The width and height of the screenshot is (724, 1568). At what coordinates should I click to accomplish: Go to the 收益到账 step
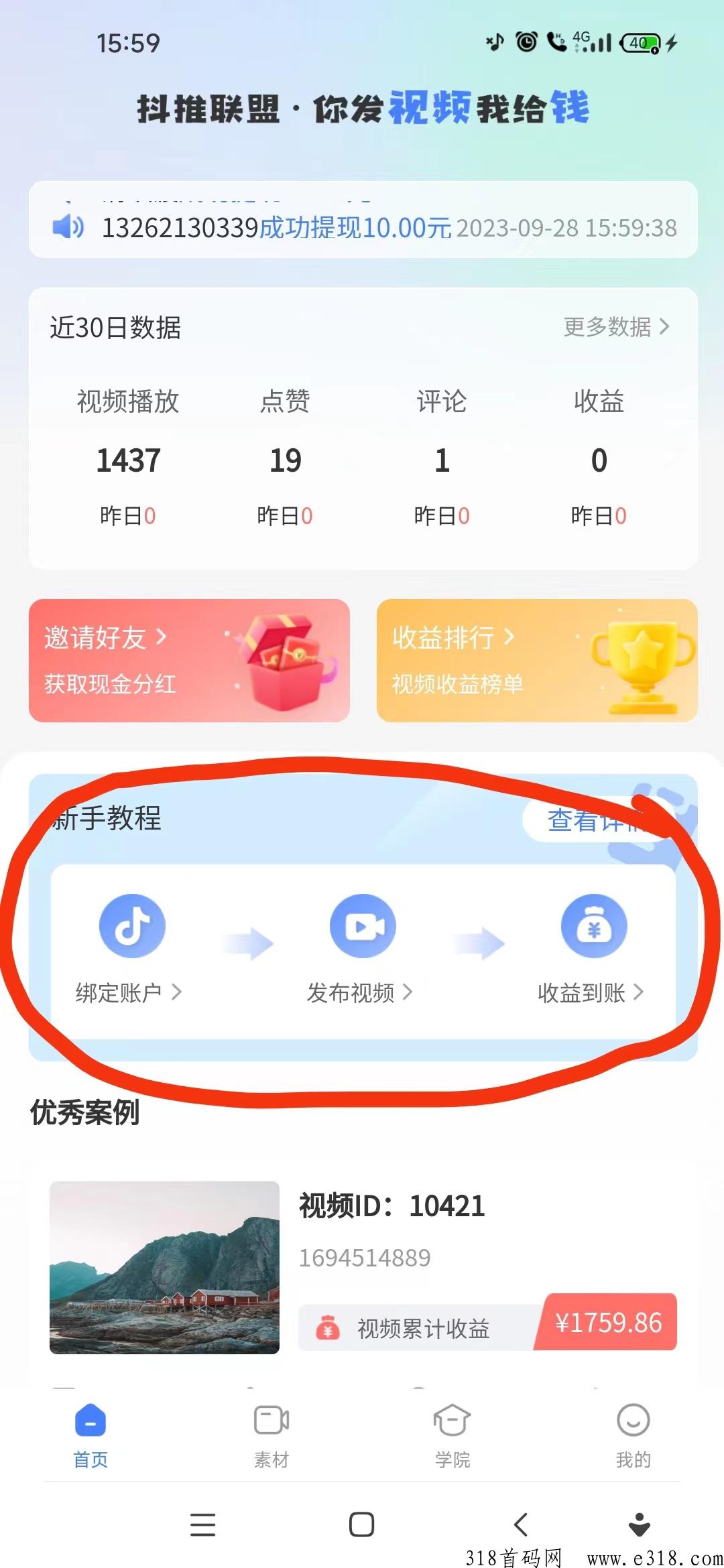pyautogui.click(x=593, y=946)
